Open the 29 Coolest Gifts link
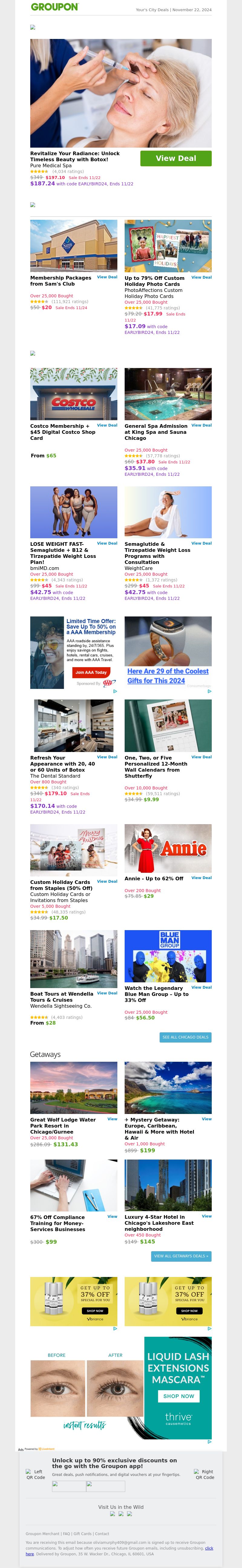 (168, 676)
